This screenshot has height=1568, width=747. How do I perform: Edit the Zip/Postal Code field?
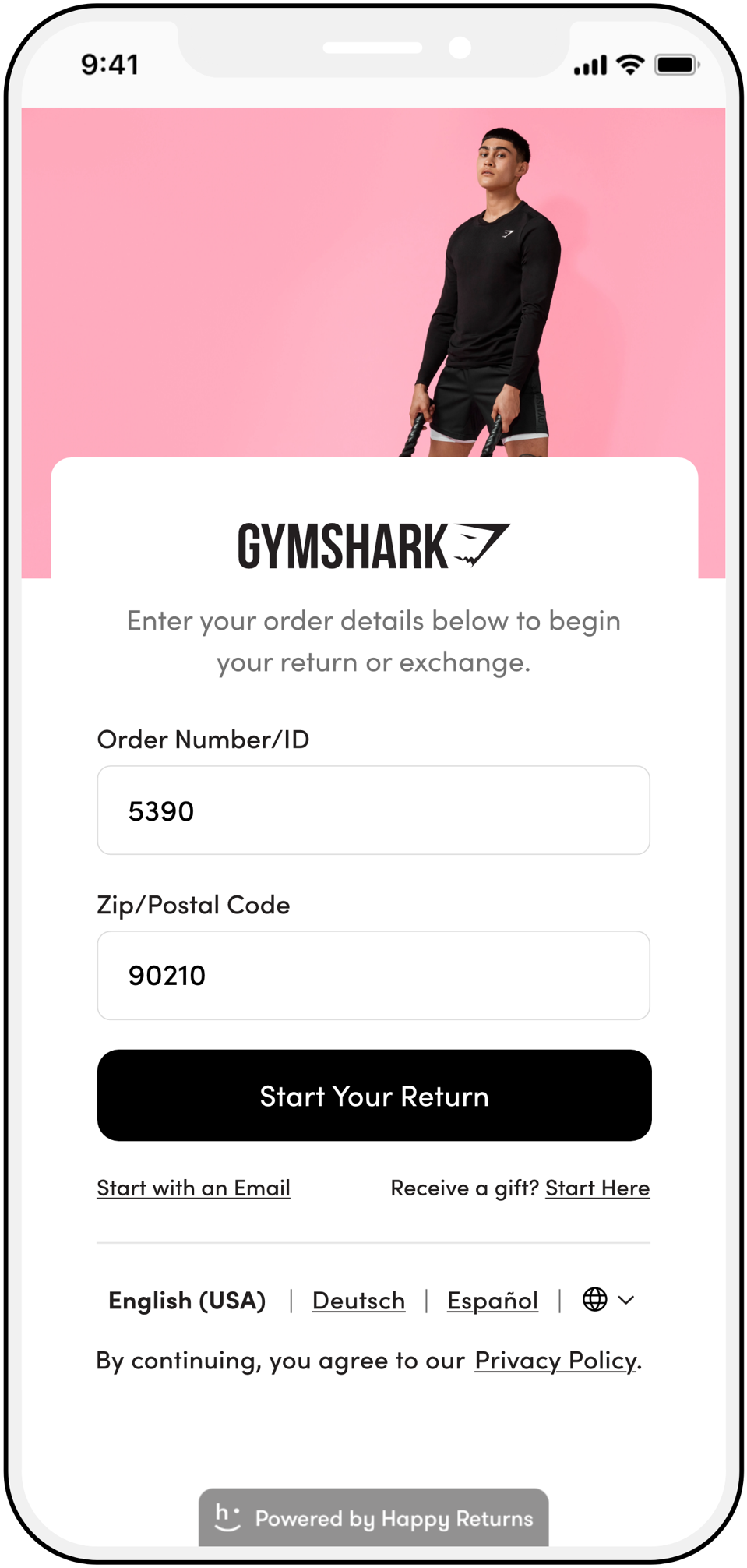373,975
